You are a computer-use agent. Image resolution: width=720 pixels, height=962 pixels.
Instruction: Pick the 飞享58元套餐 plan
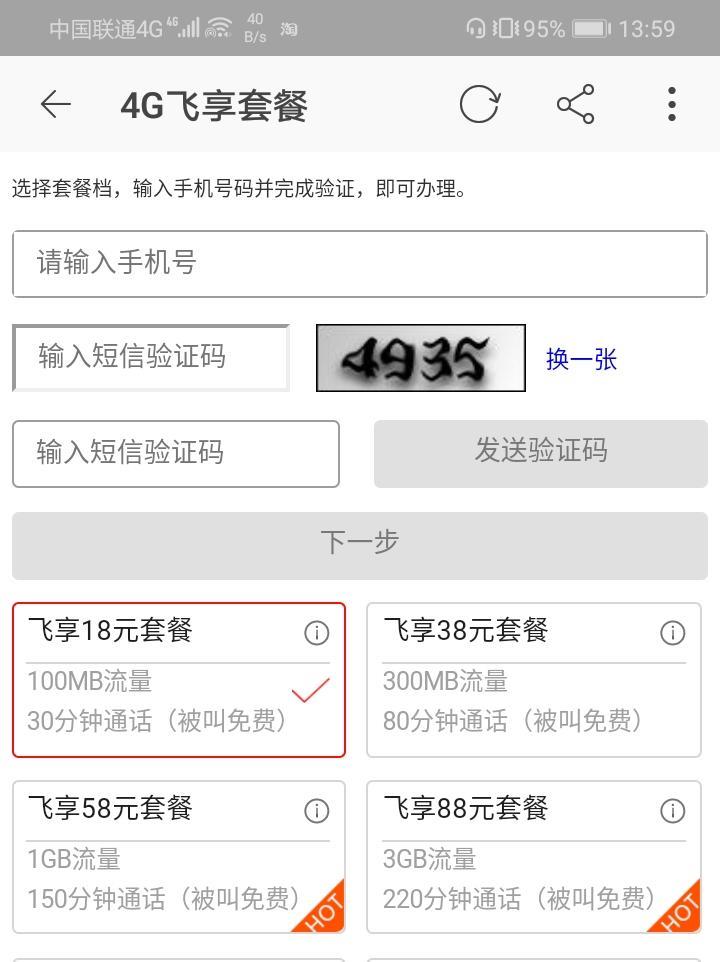pos(160,866)
